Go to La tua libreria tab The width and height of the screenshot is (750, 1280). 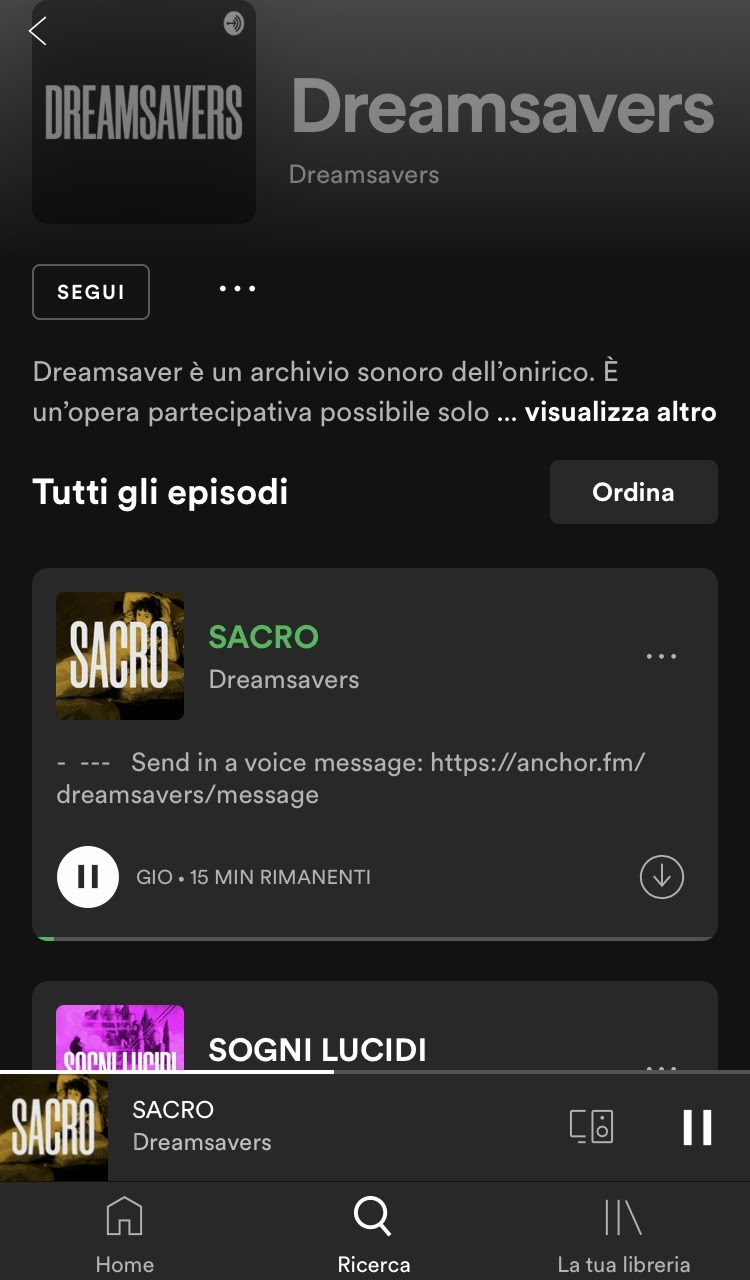(623, 1234)
